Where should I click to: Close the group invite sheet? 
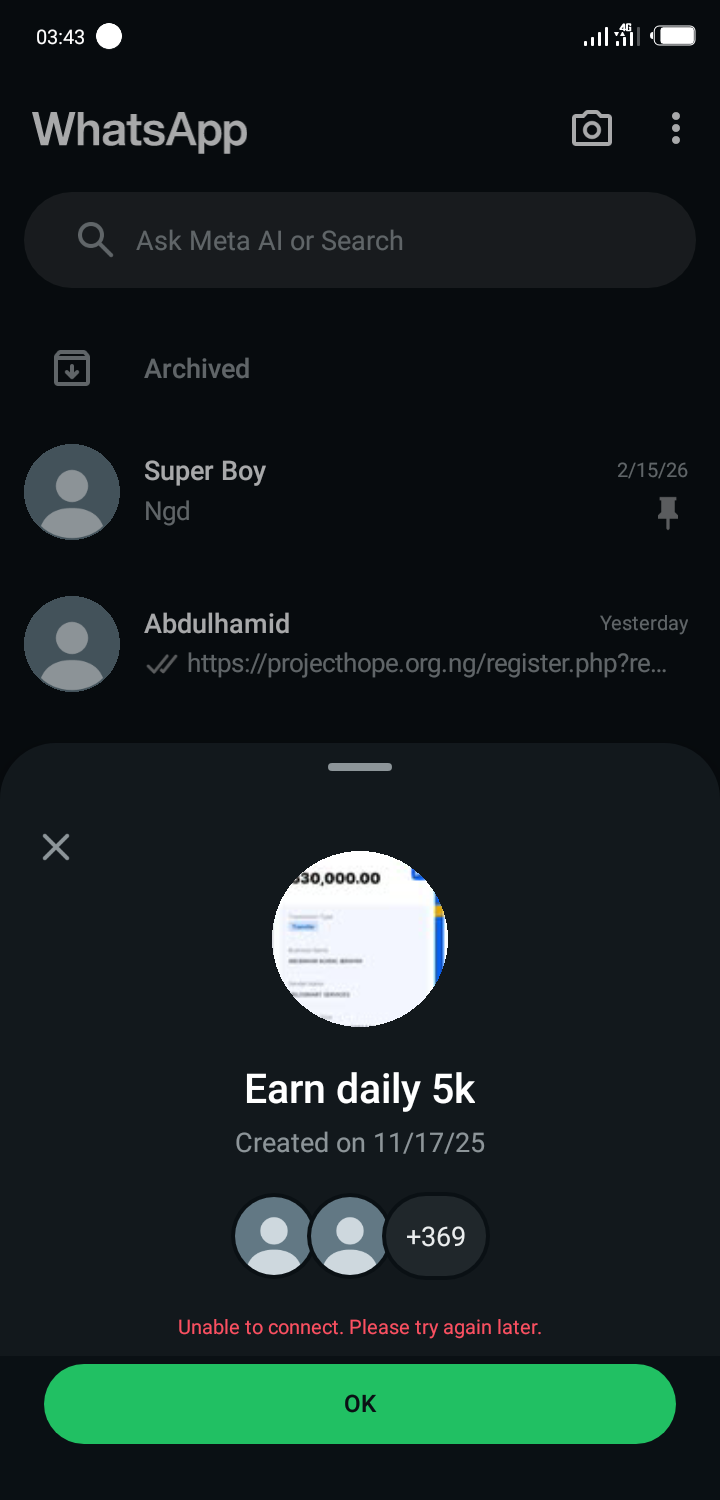[56, 847]
